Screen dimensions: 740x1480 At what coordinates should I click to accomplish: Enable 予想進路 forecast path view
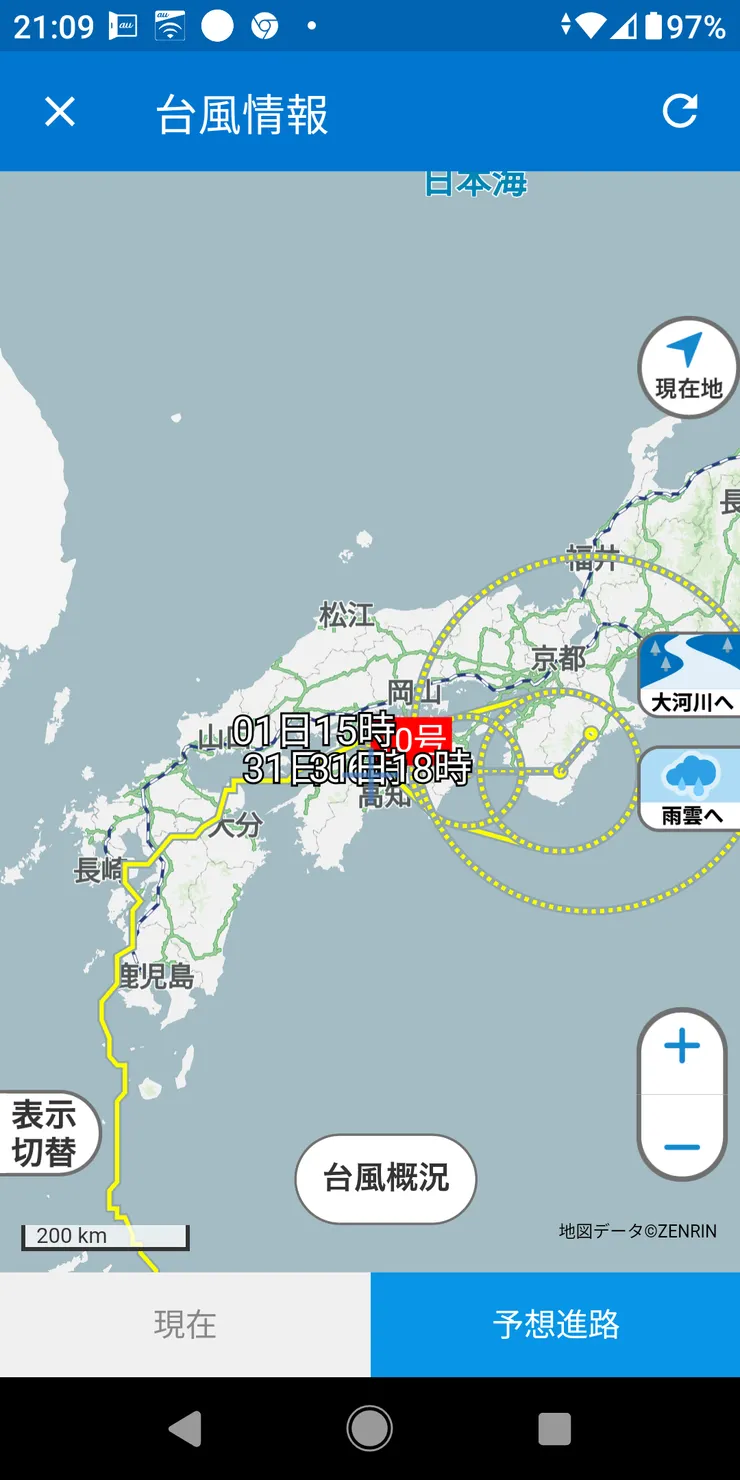(554, 1324)
